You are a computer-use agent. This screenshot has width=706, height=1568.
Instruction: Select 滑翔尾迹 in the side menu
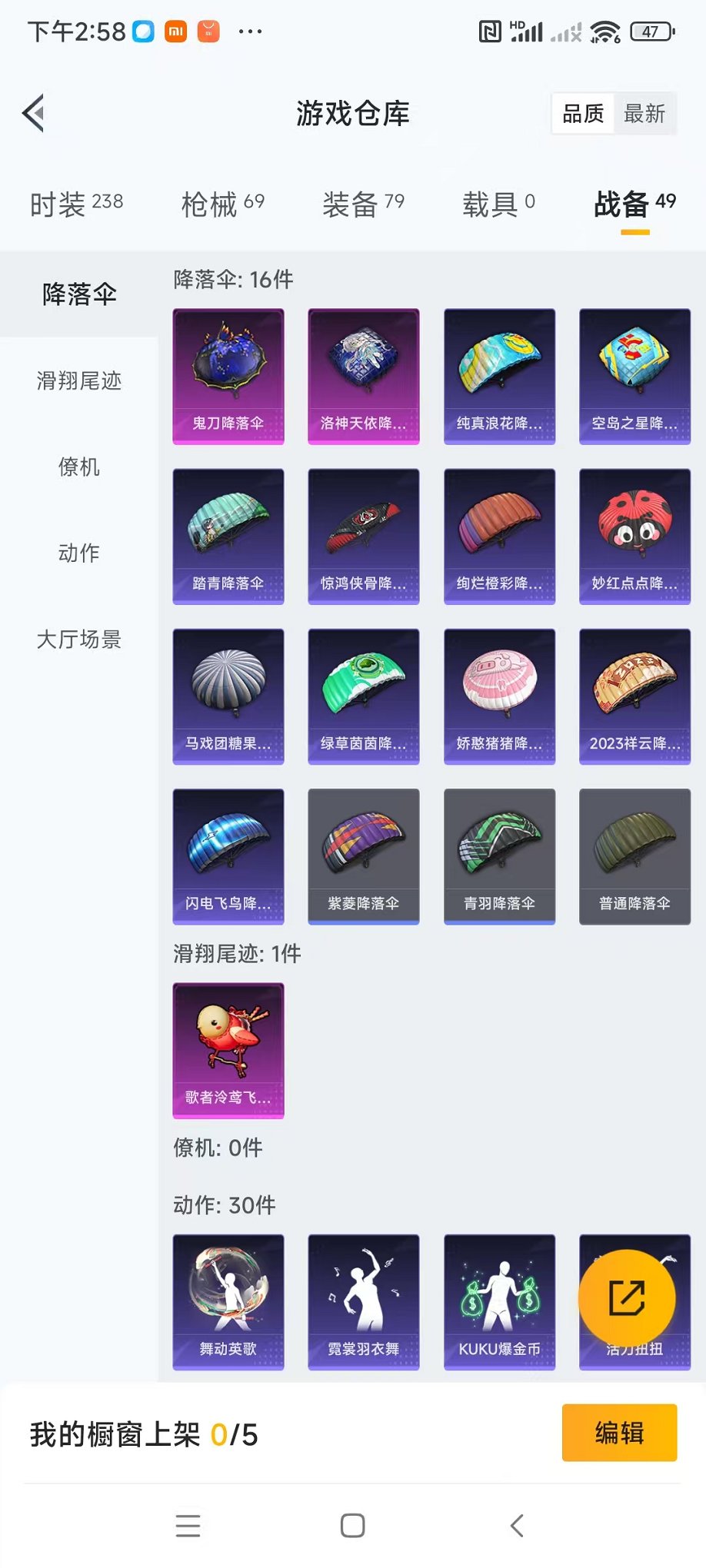[x=78, y=380]
